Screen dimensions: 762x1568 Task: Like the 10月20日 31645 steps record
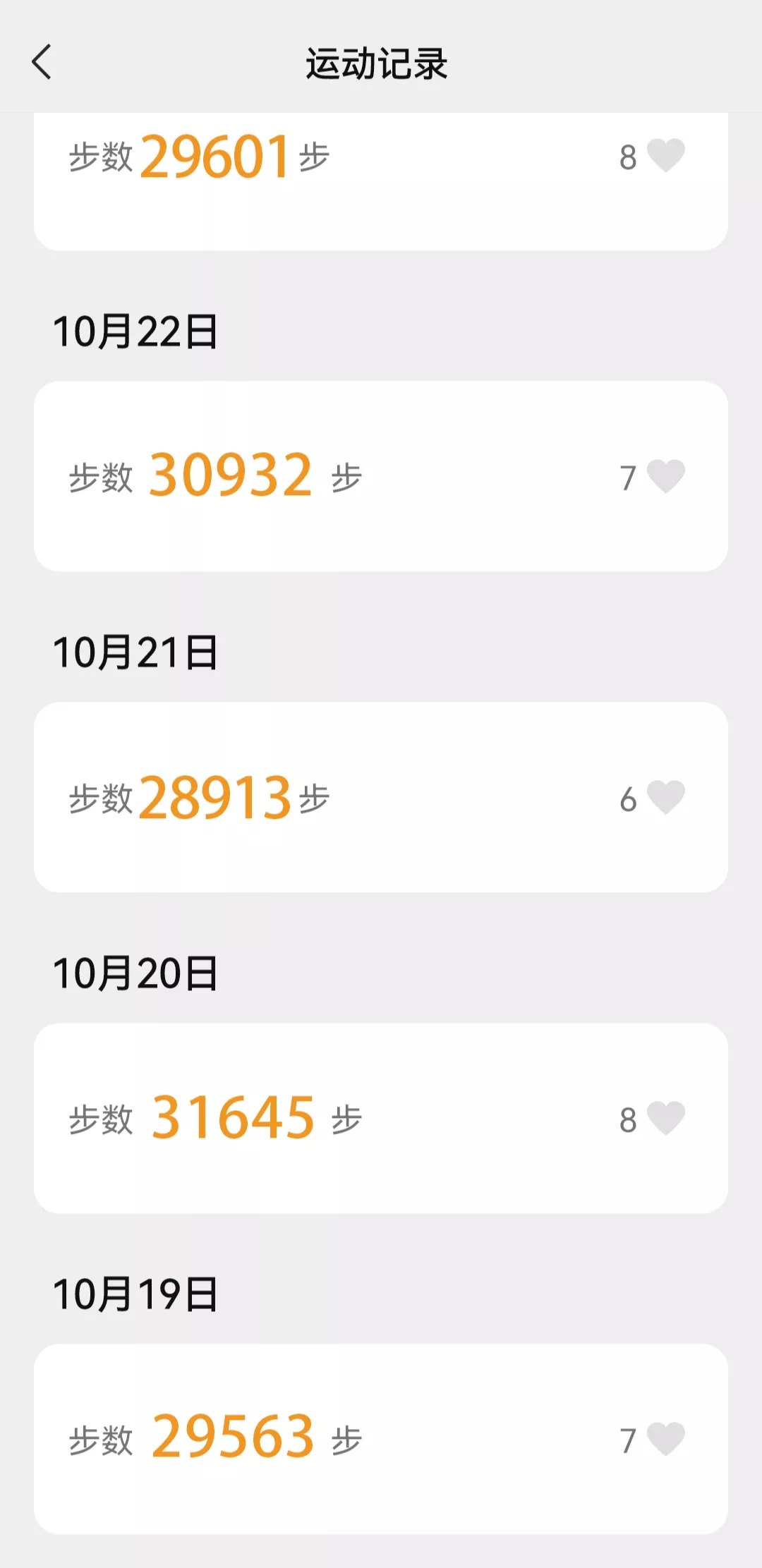click(665, 1118)
